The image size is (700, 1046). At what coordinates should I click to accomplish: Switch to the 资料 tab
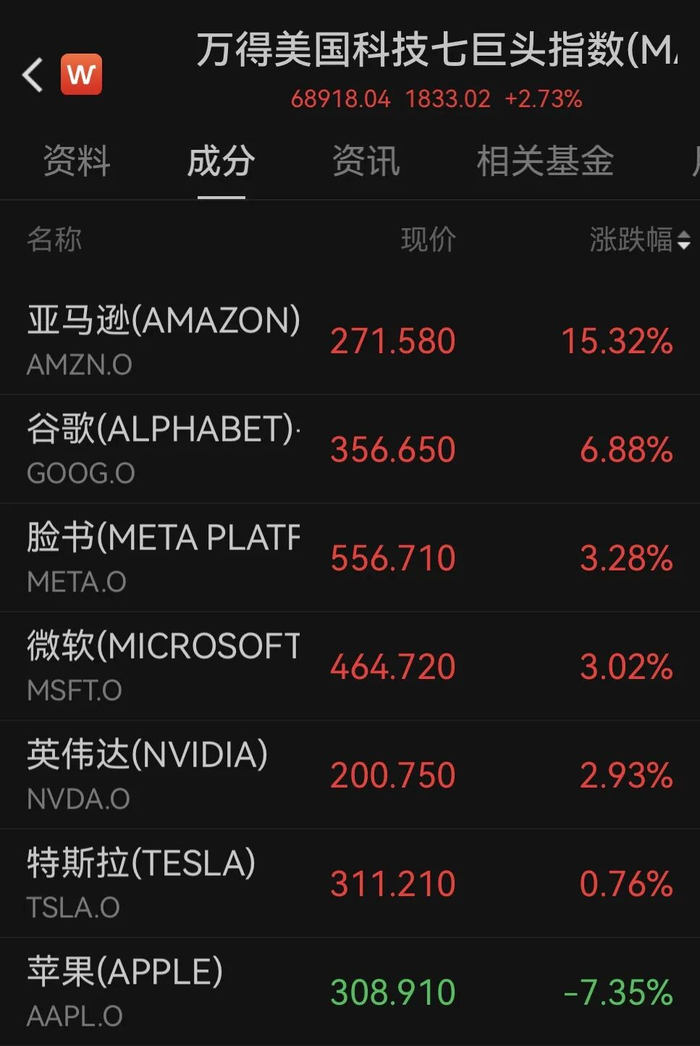[76, 161]
